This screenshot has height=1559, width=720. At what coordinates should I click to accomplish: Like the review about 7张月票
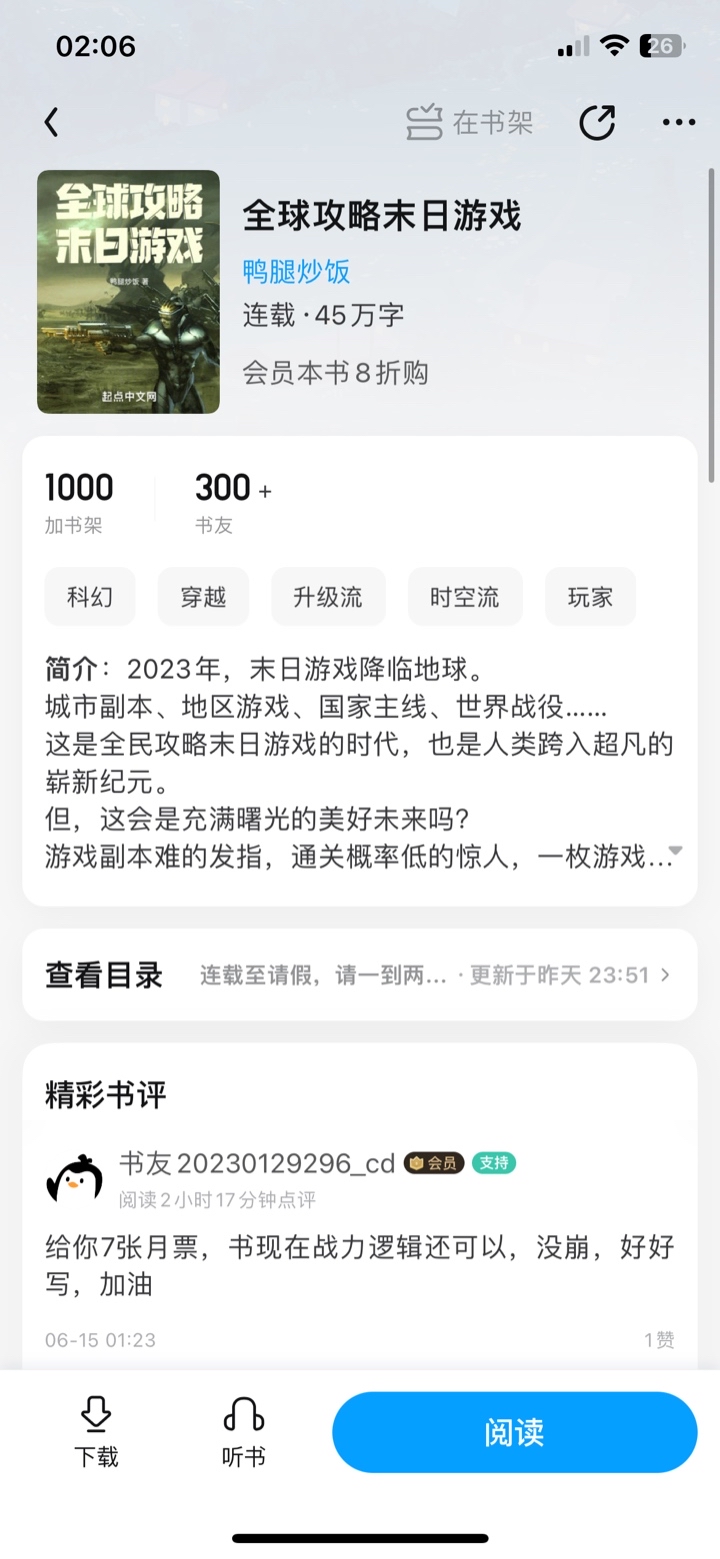659,1340
